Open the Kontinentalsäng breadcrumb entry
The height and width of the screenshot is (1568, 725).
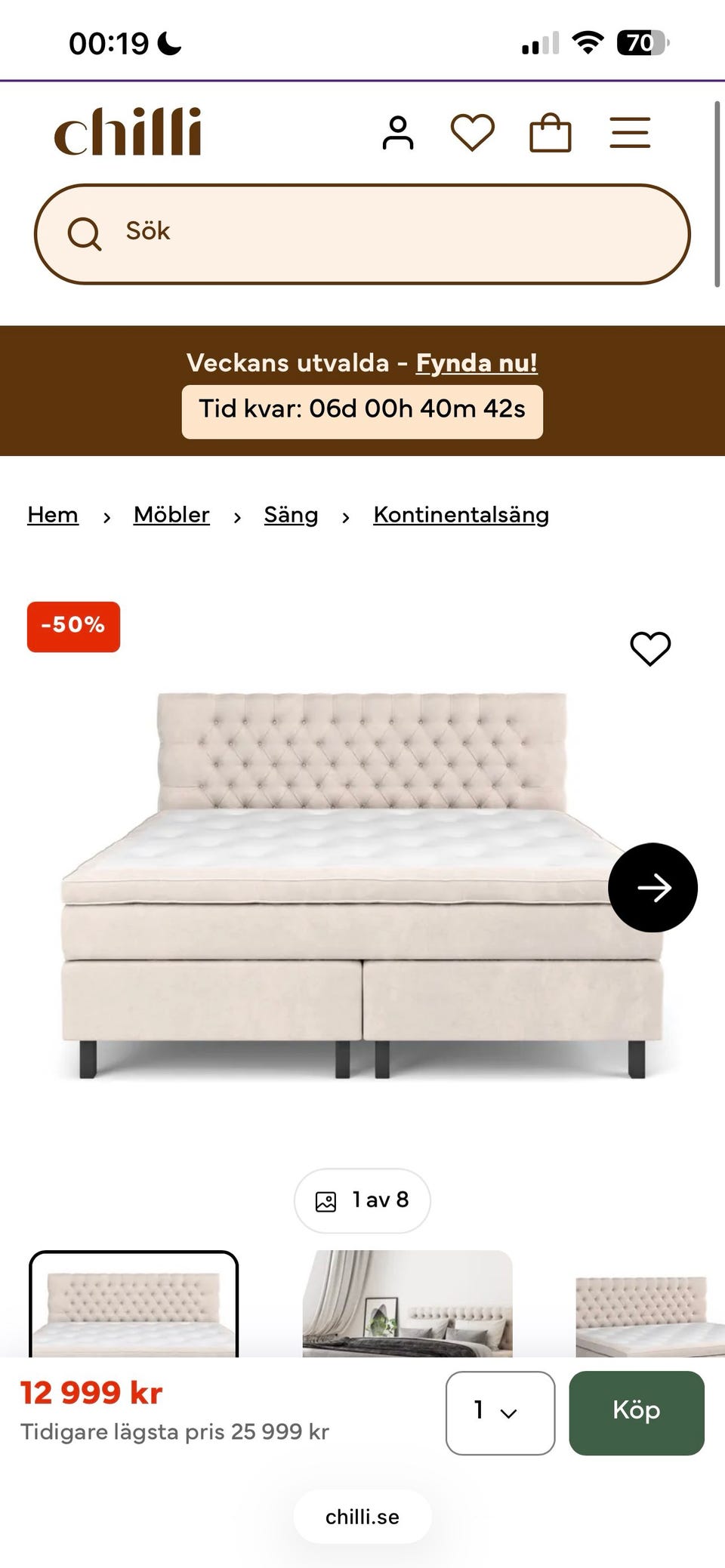461,515
